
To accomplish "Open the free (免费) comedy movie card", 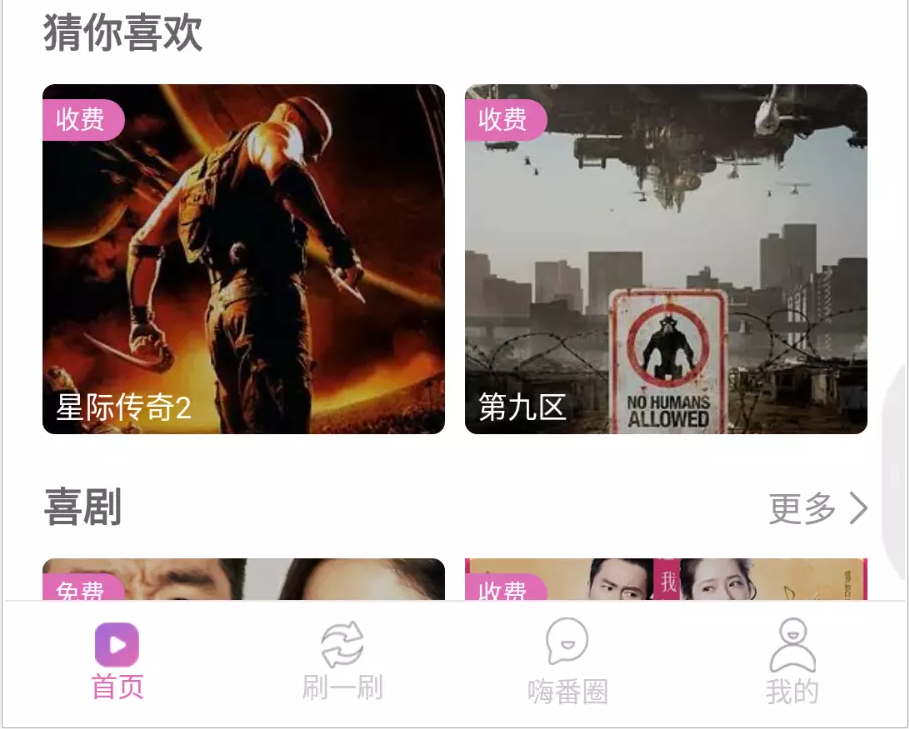I will 243,580.
